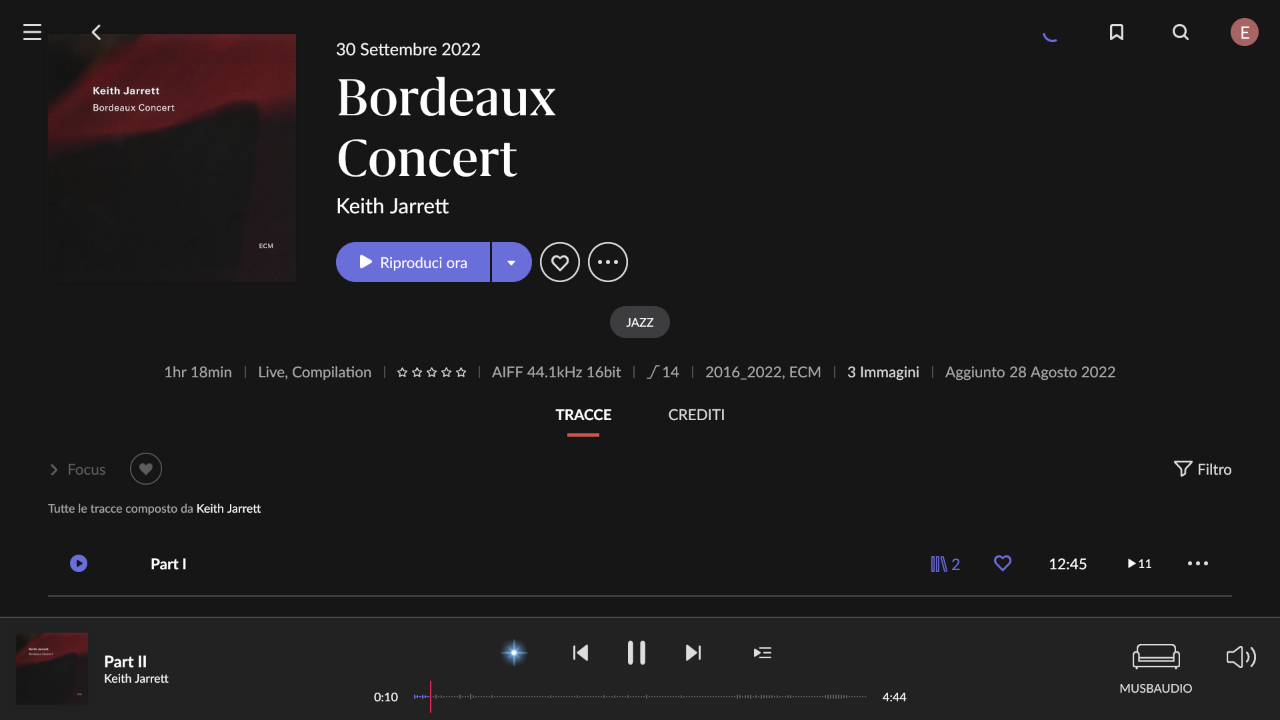Open the hamburger navigation menu
The height and width of the screenshot is (720, 1280).
click(32, 32)
